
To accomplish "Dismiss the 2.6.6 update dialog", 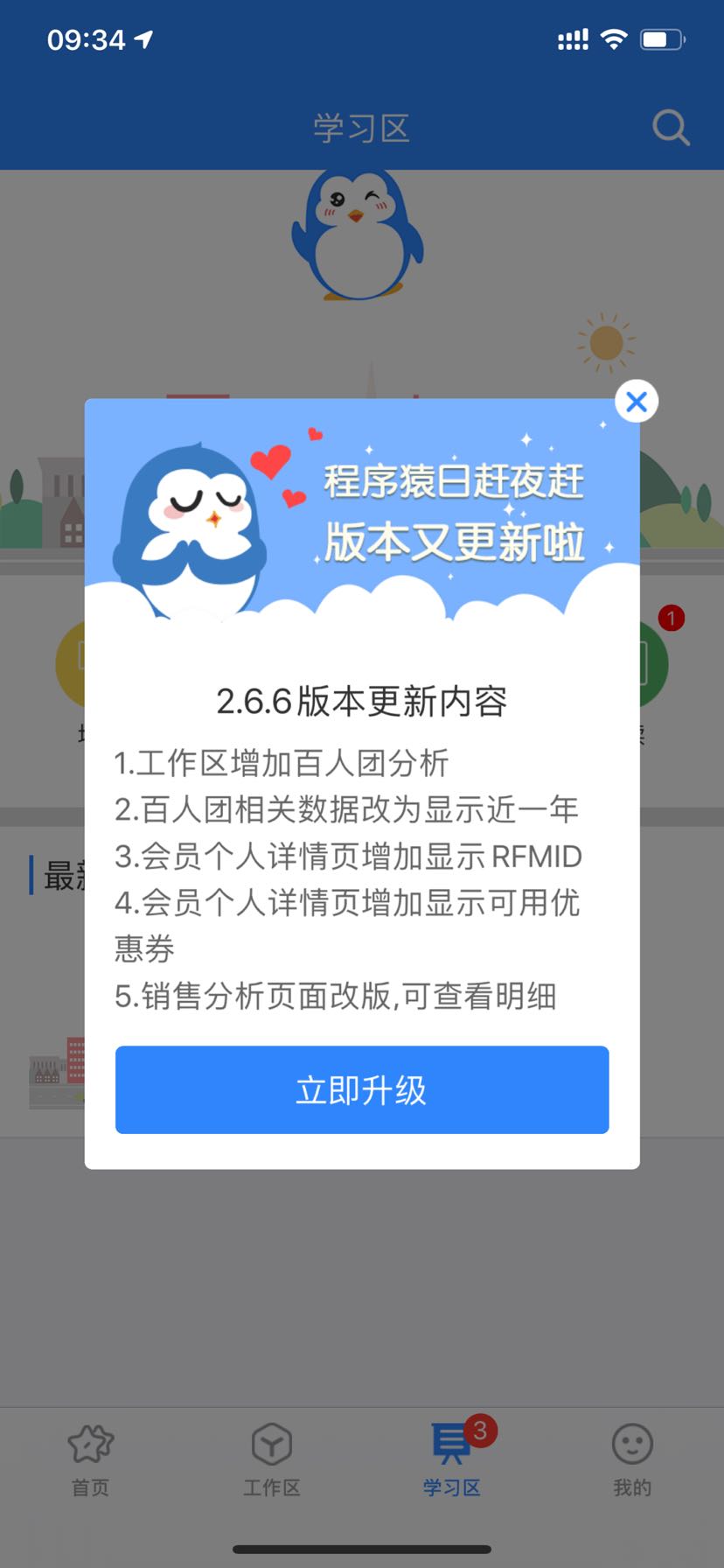I will 637,402.
